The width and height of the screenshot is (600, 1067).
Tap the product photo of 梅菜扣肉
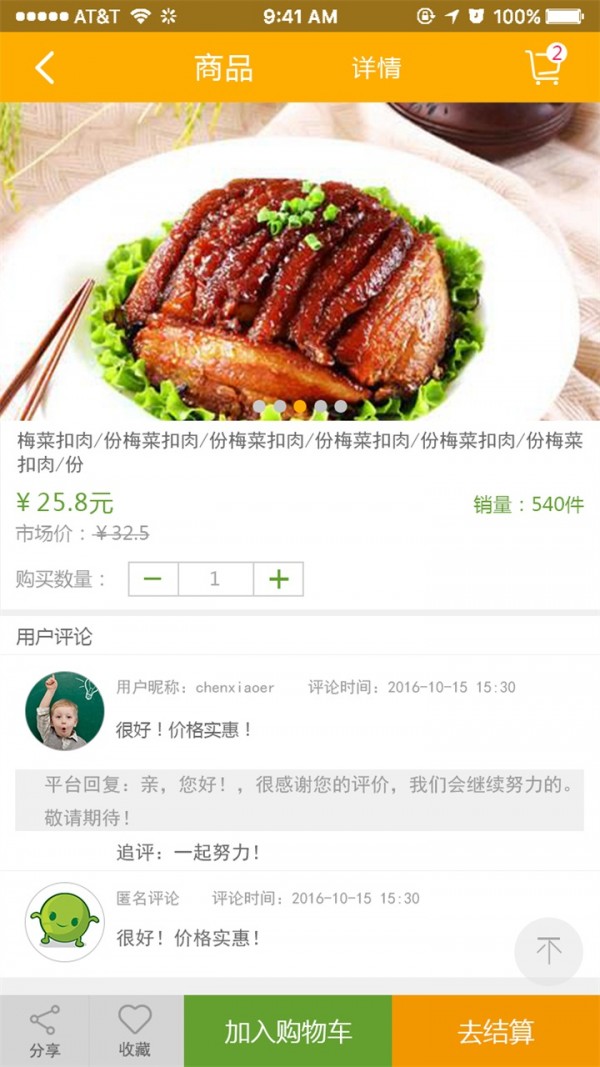click(x=300, y=260)
